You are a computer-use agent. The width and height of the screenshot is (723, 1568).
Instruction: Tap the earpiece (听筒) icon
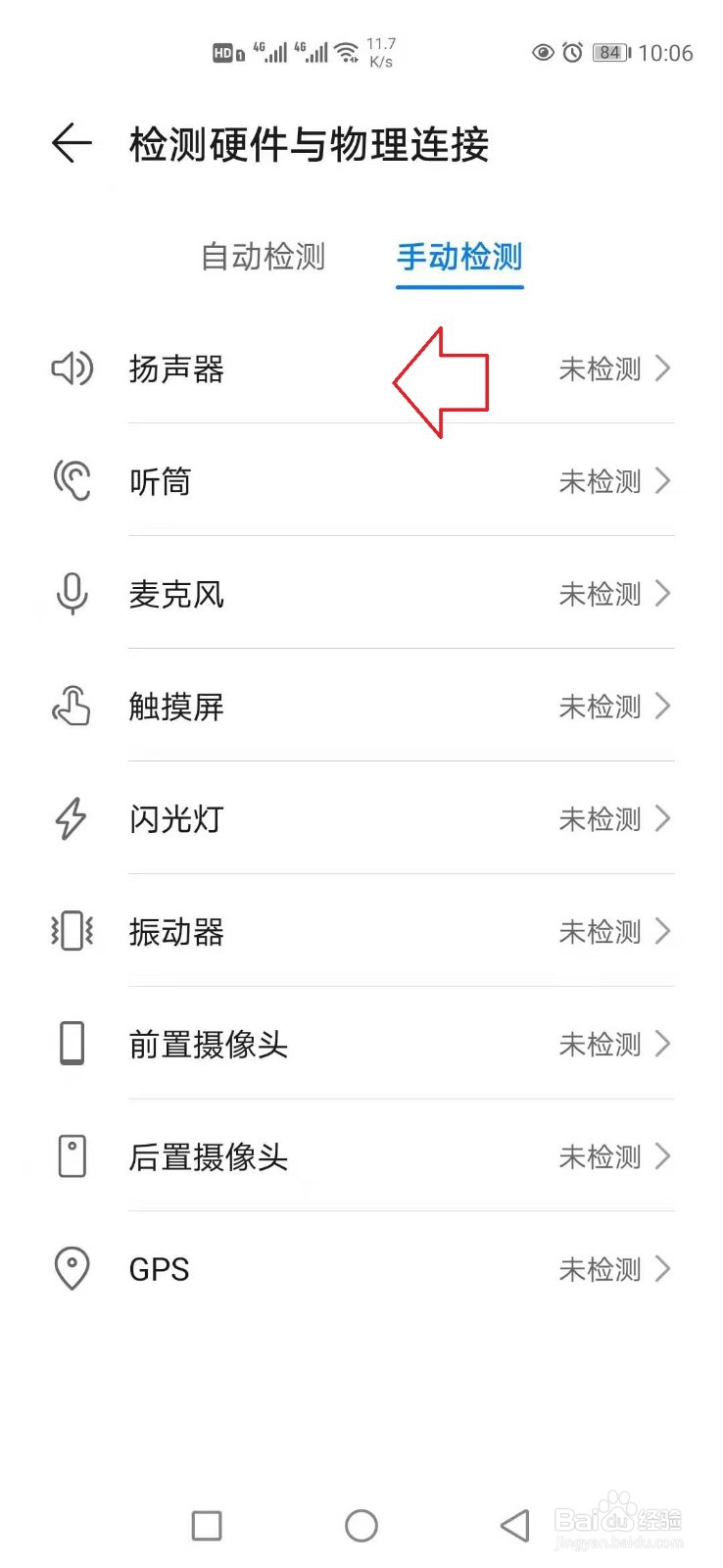tap(71, 480)
